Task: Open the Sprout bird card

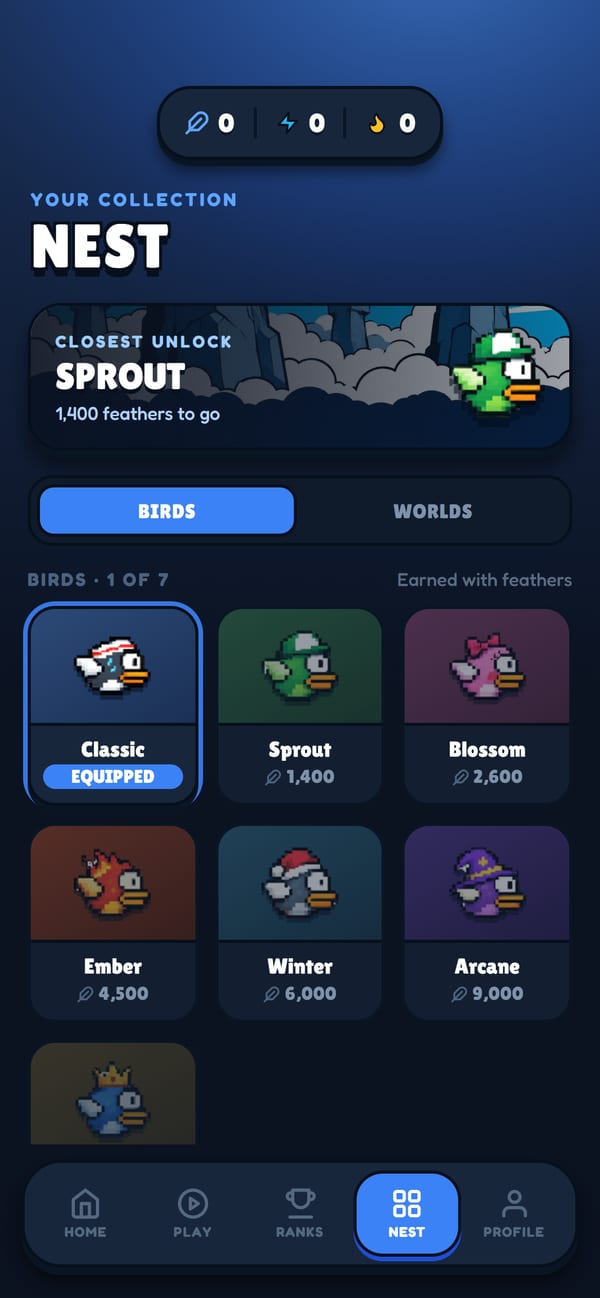Action: (x=300, y=705)
